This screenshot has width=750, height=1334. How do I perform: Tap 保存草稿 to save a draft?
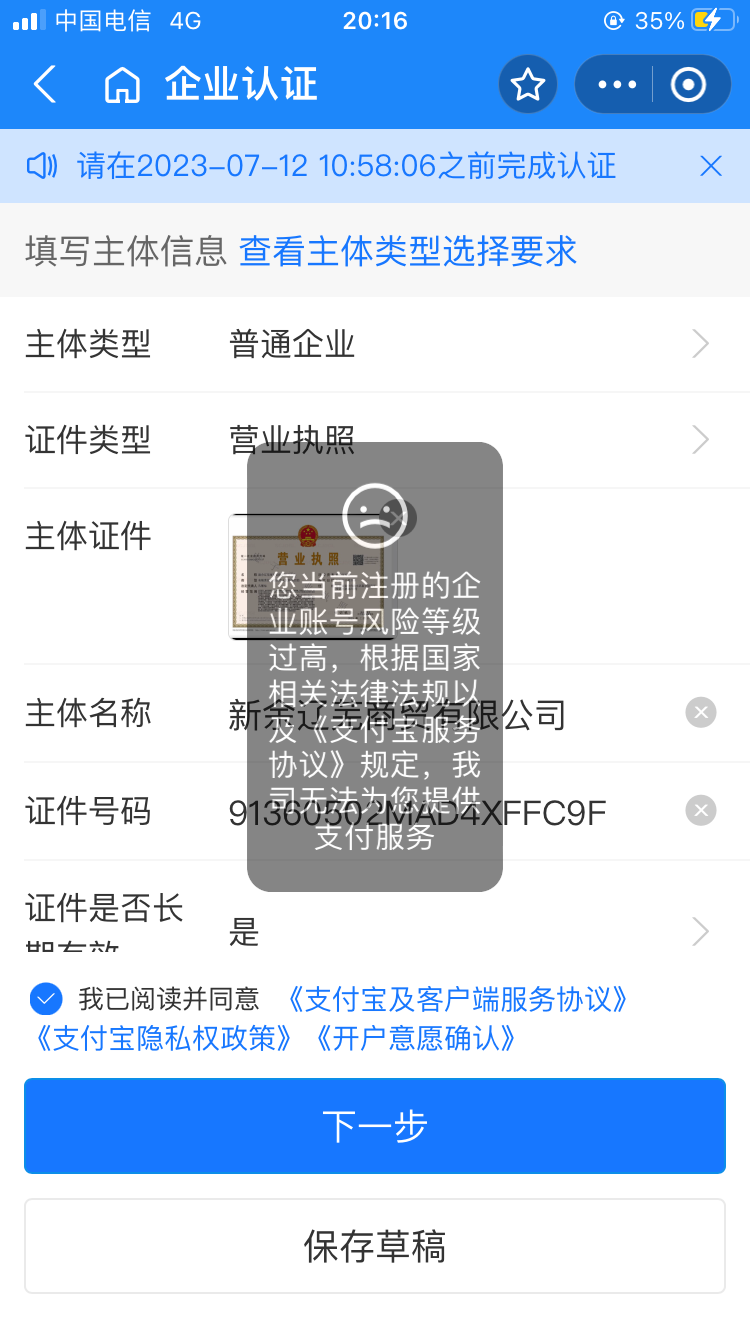pyautogui.click(x=375, y=1245)
